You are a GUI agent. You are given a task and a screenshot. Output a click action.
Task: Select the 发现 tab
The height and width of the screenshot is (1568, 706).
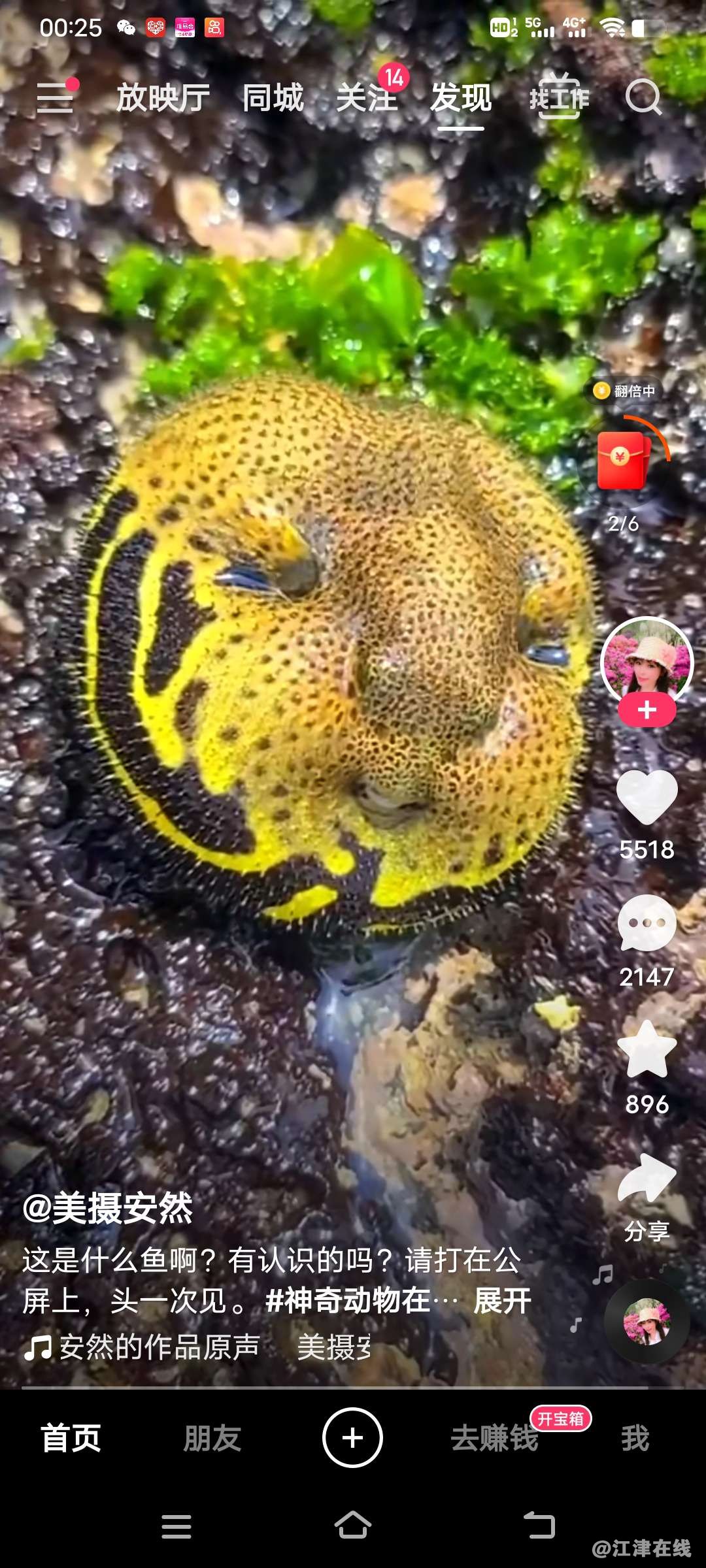pos(461,98)
